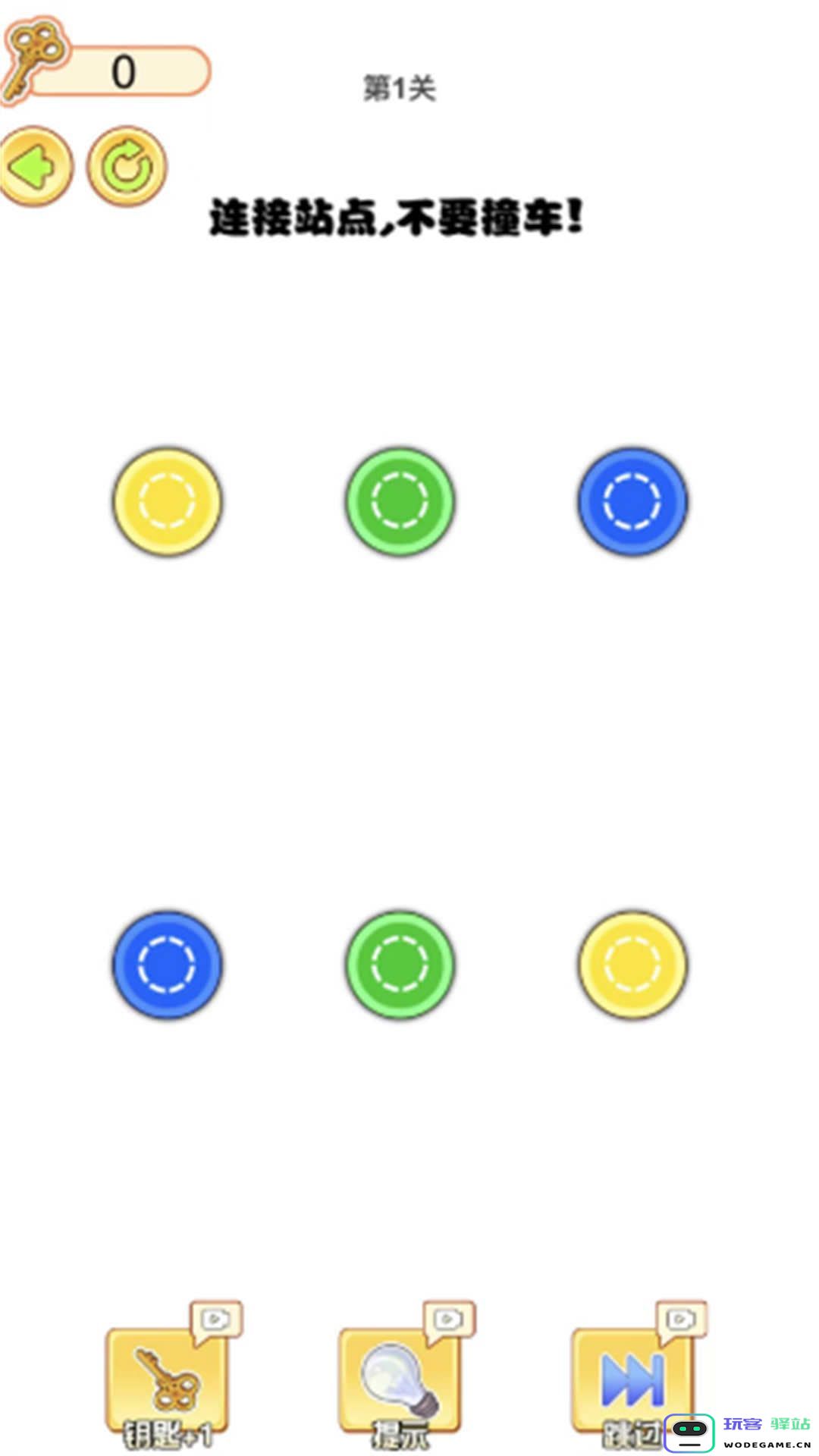Select the green station in the upper row
Screen dimensions: 819x1456
(x=400, y=502)
